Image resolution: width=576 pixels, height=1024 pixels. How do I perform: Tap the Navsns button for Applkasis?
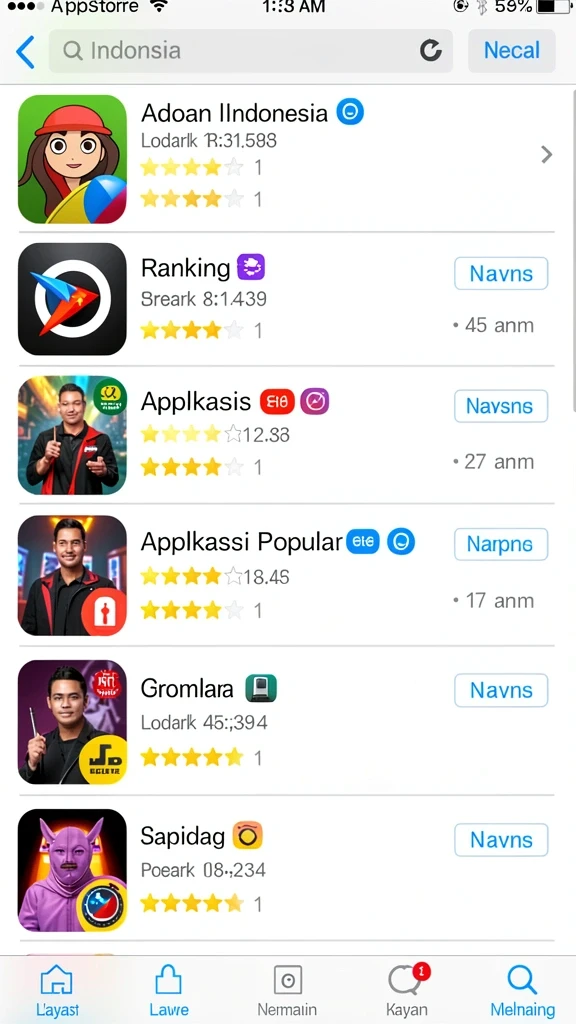501,406
